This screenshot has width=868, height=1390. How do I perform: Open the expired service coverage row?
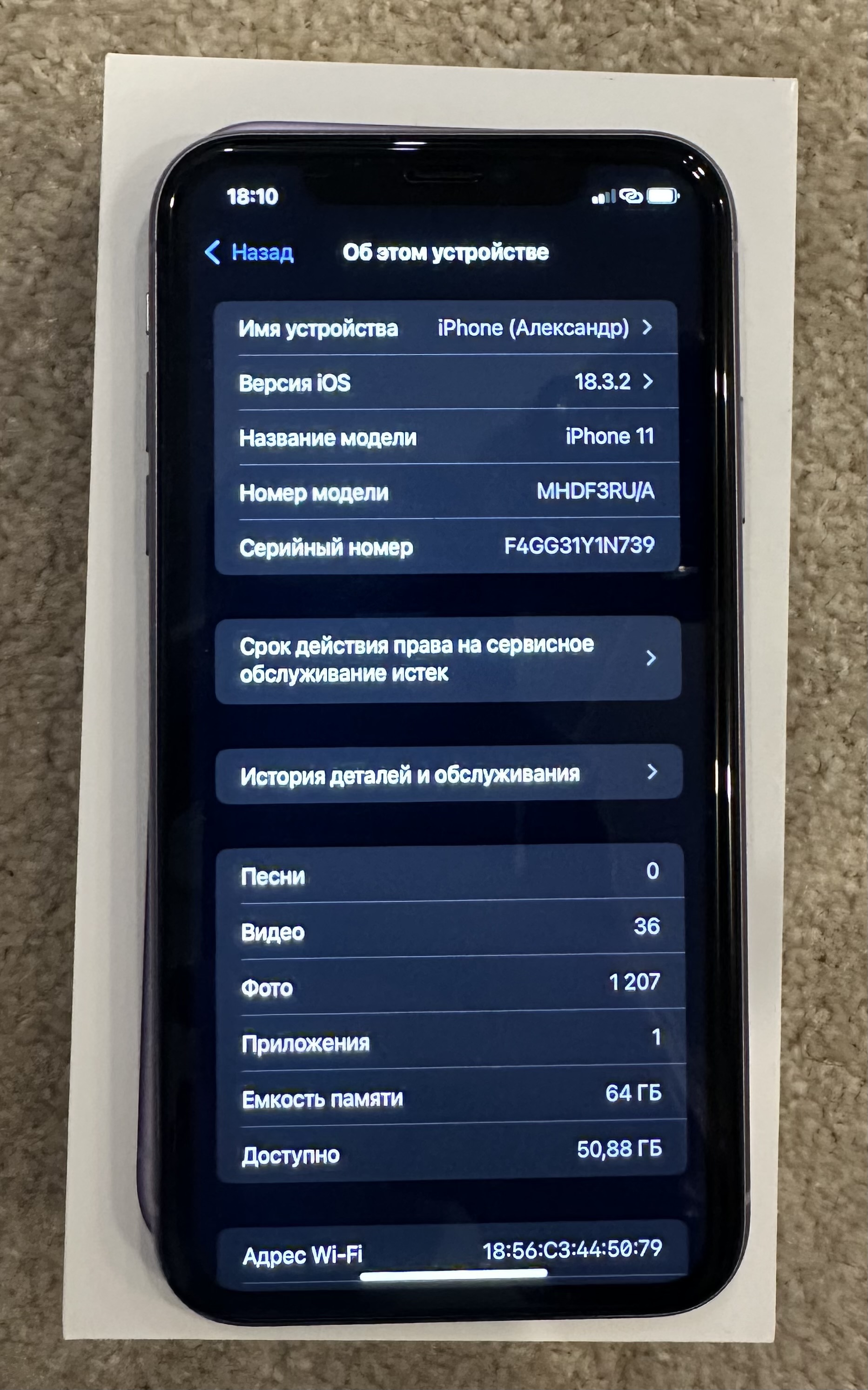click(448, 659)
